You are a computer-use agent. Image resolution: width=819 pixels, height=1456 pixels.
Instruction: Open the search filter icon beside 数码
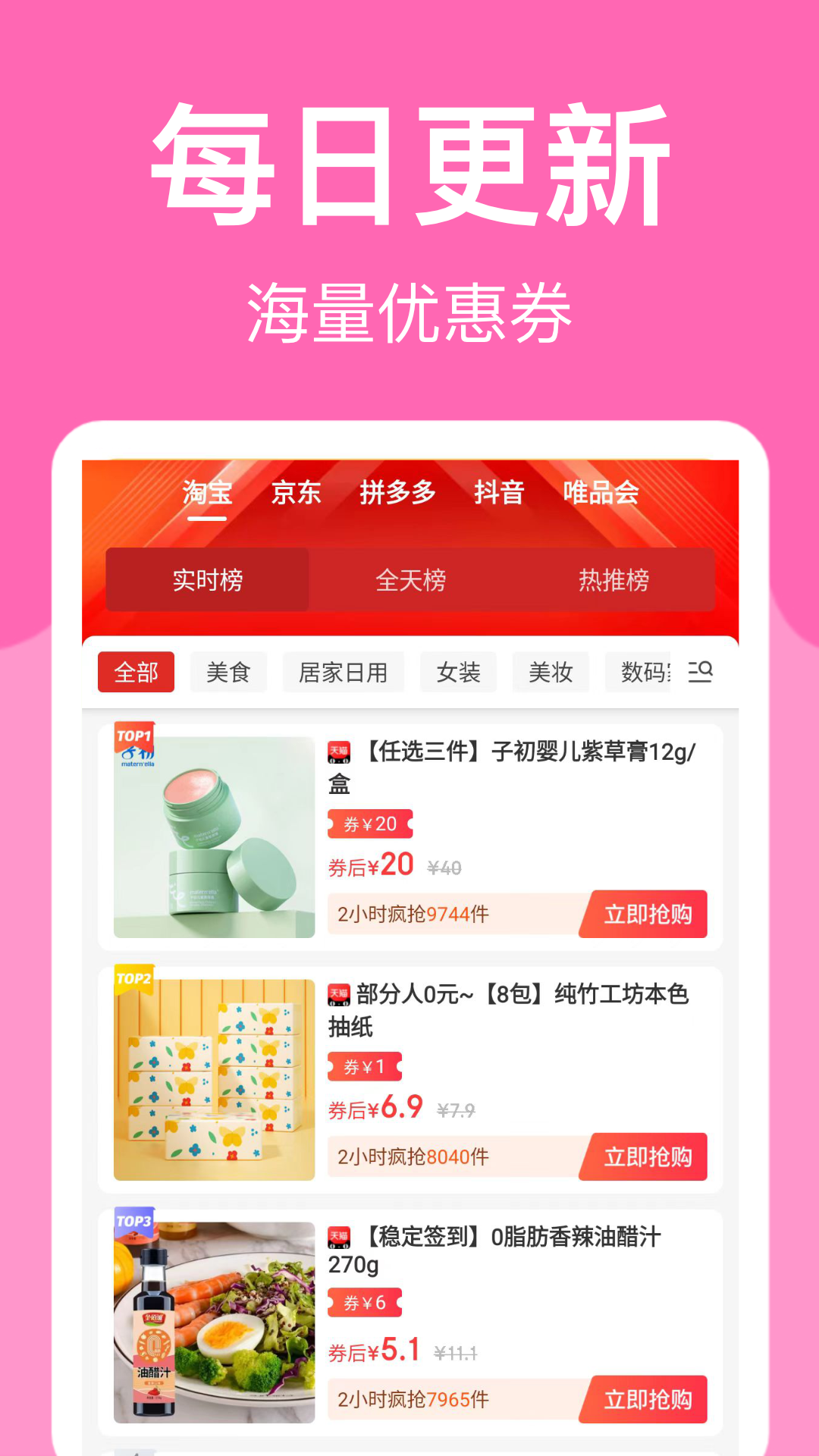699,672
